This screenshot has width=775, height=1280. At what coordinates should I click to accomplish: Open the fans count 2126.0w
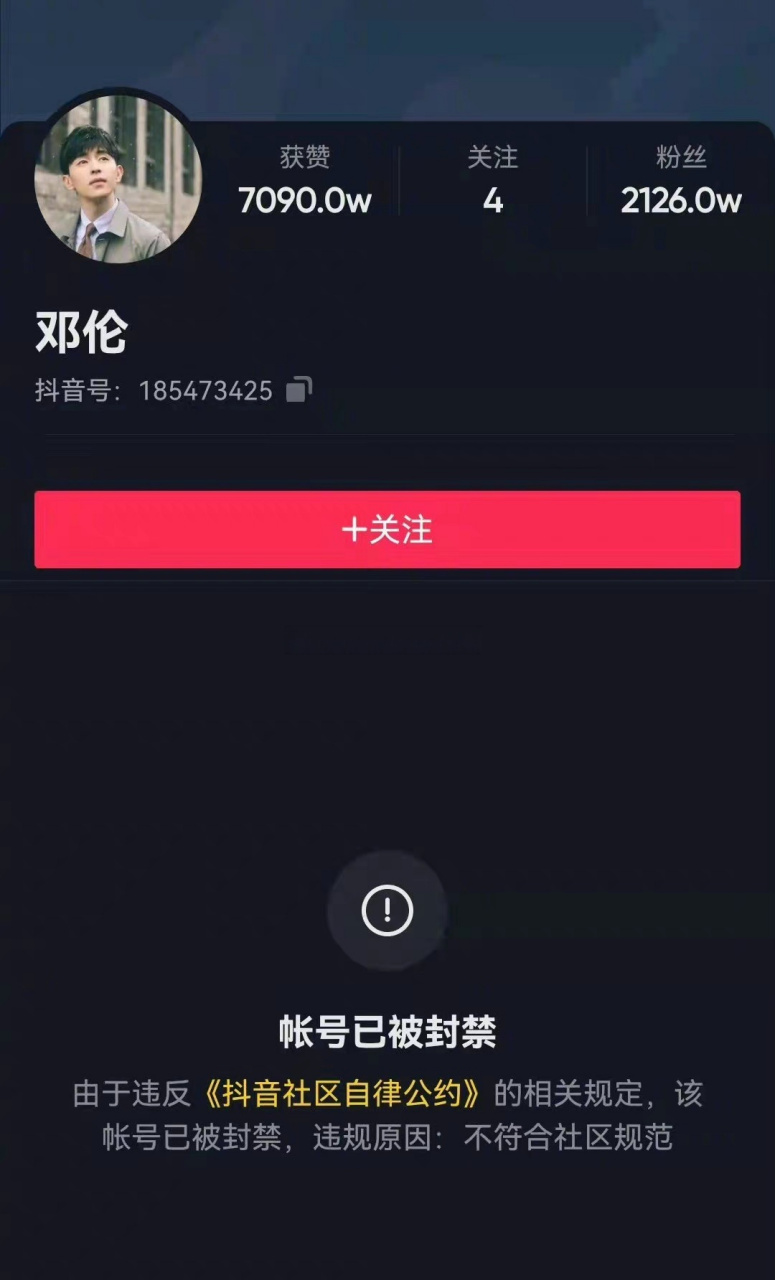[x=682, y=201]
